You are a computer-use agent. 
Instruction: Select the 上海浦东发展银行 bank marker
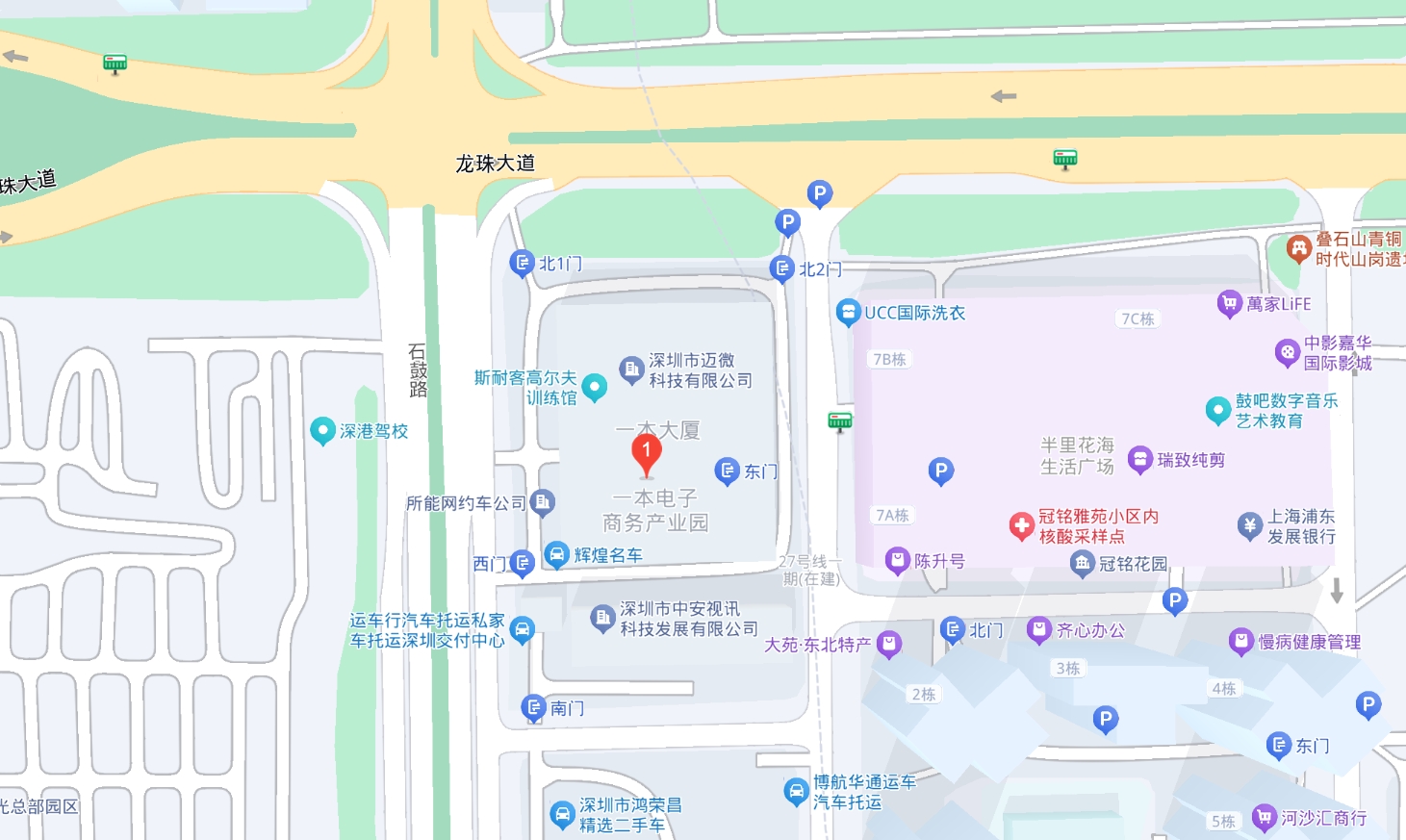[x=1249, y=525]
